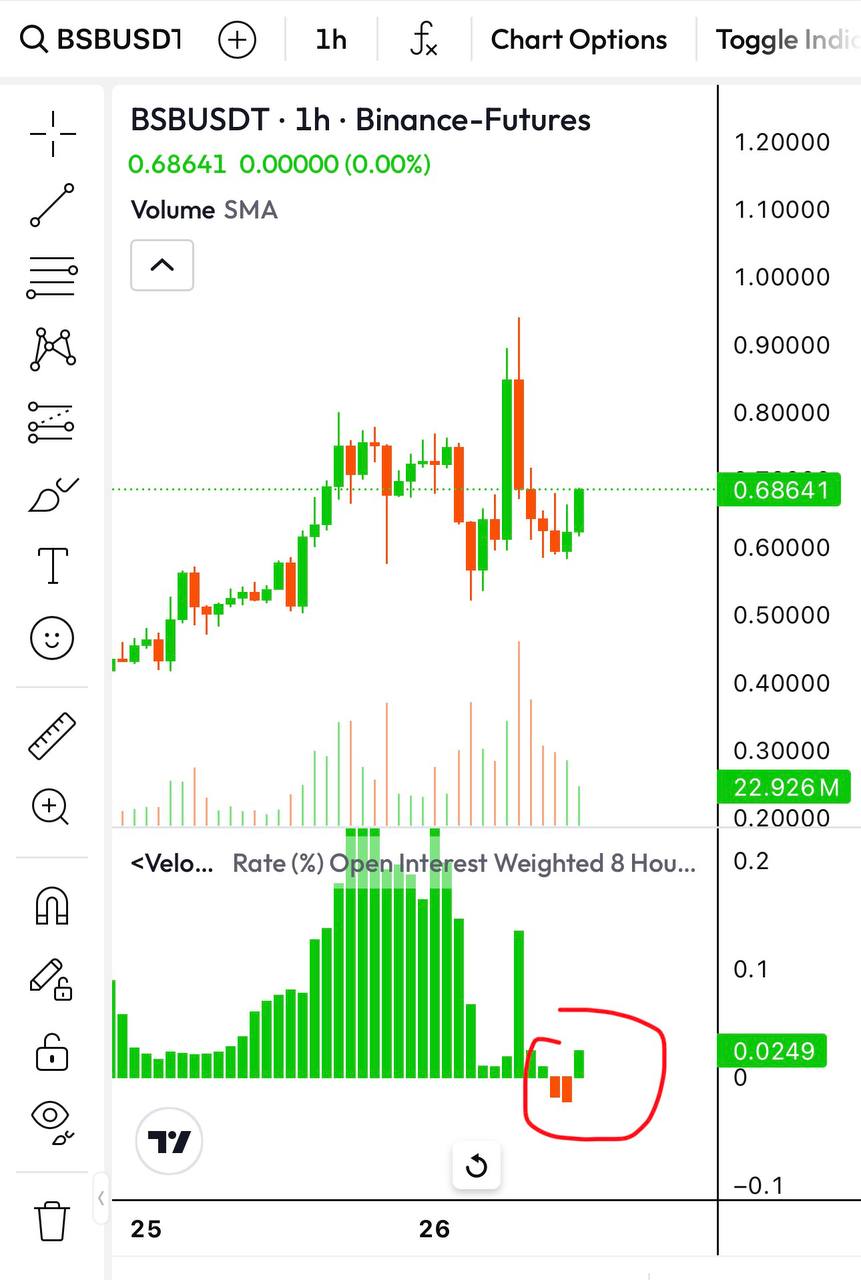Open the forecasting and projection tools
The image size is (861, 1280).
52,422
